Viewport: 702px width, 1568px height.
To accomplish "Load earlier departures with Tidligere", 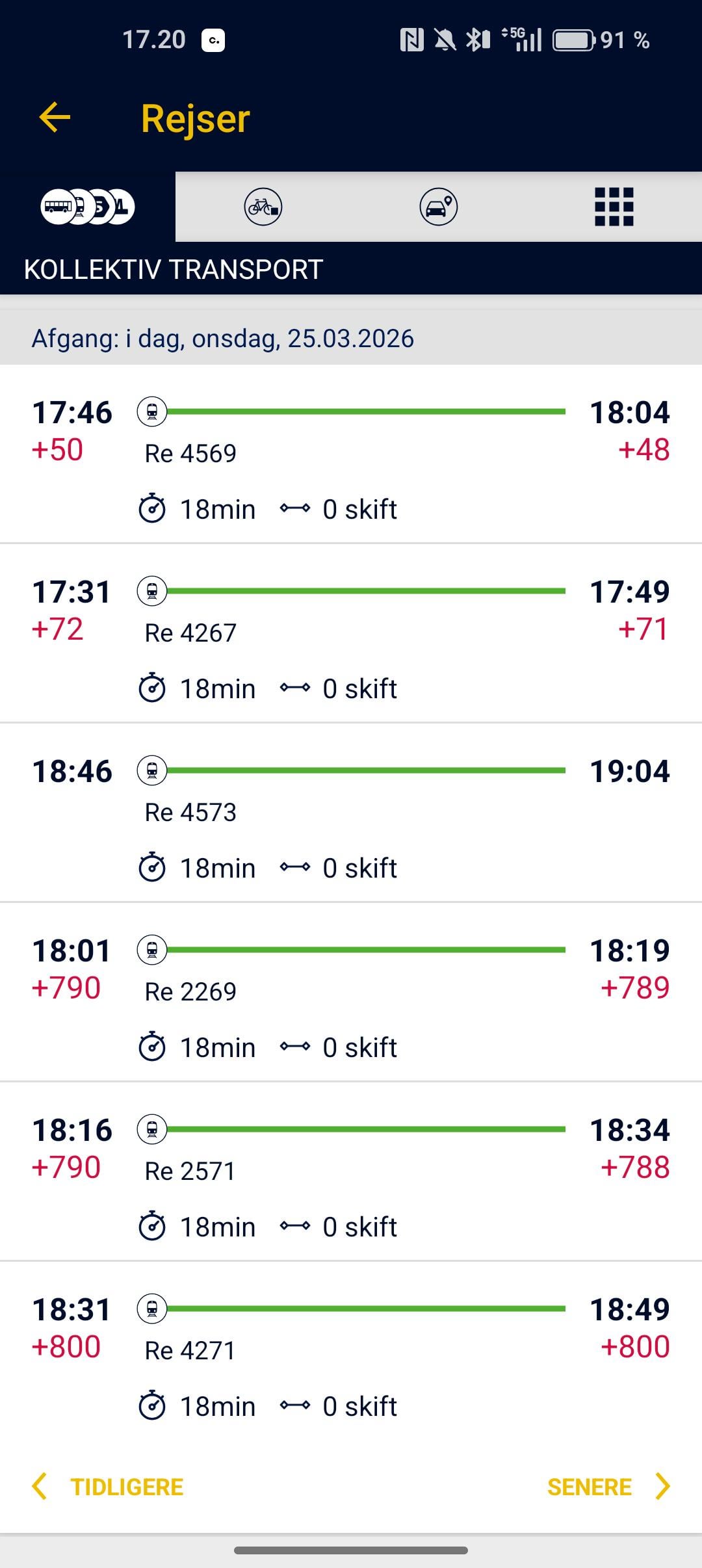I will point(108,1487).
